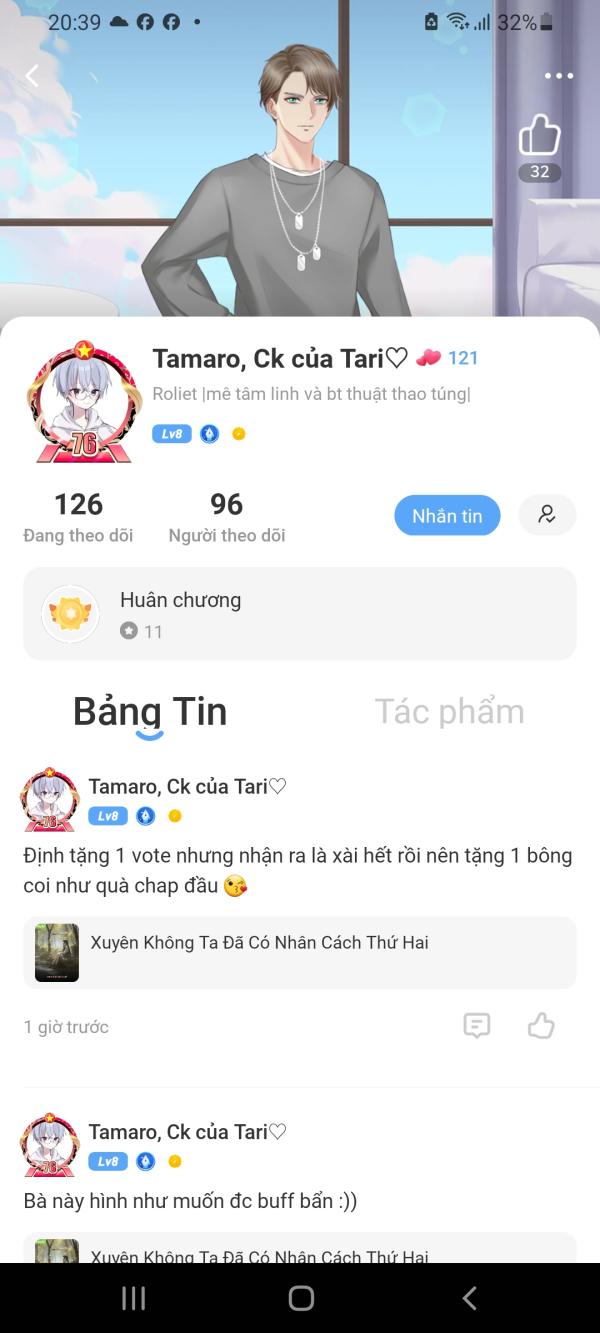Viewport: 600px width, 1333px height.
Task: Switch to the Tác phẩm tab
Action: (x=449, y=711)
